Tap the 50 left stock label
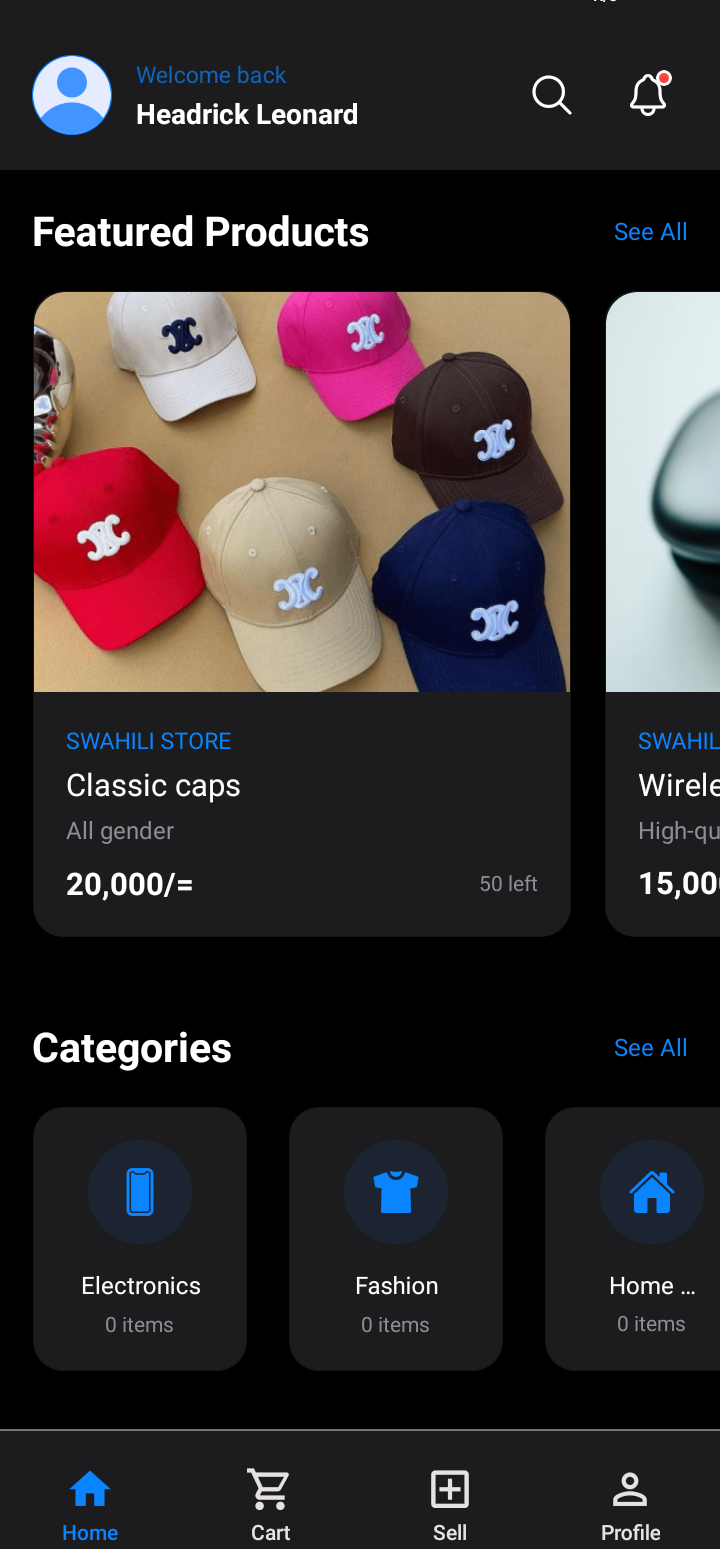The width and height of the screenshot is (720, 1549). [x=508, y=883]
